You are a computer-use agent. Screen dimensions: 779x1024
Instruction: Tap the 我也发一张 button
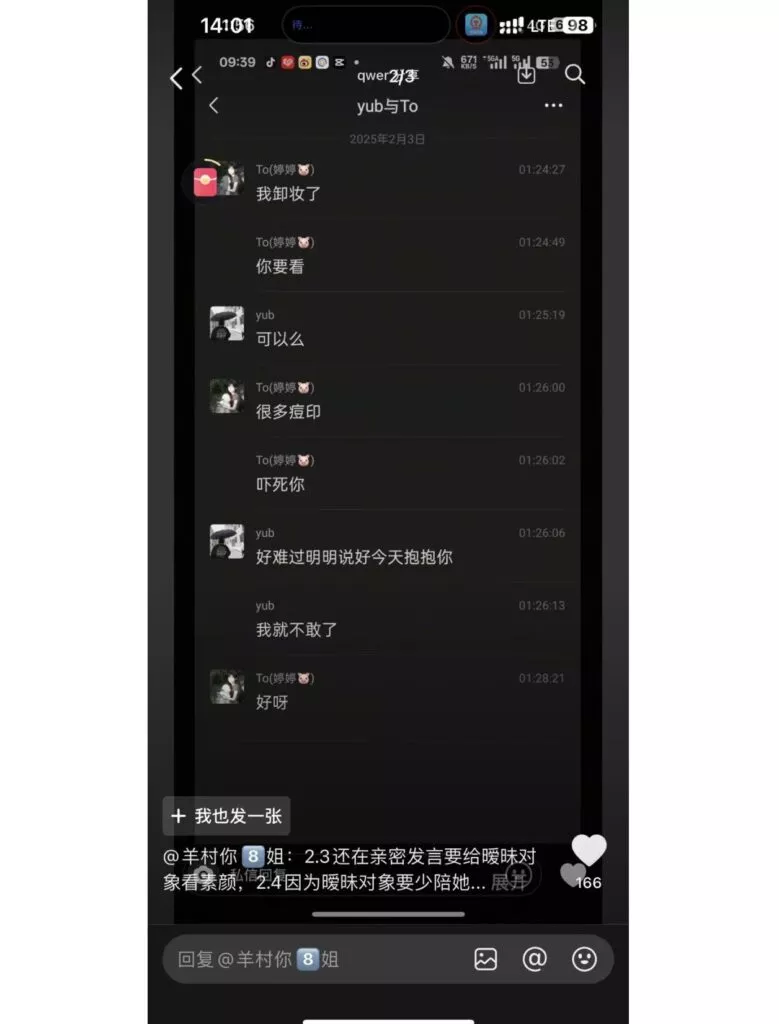tap(227, 816)
